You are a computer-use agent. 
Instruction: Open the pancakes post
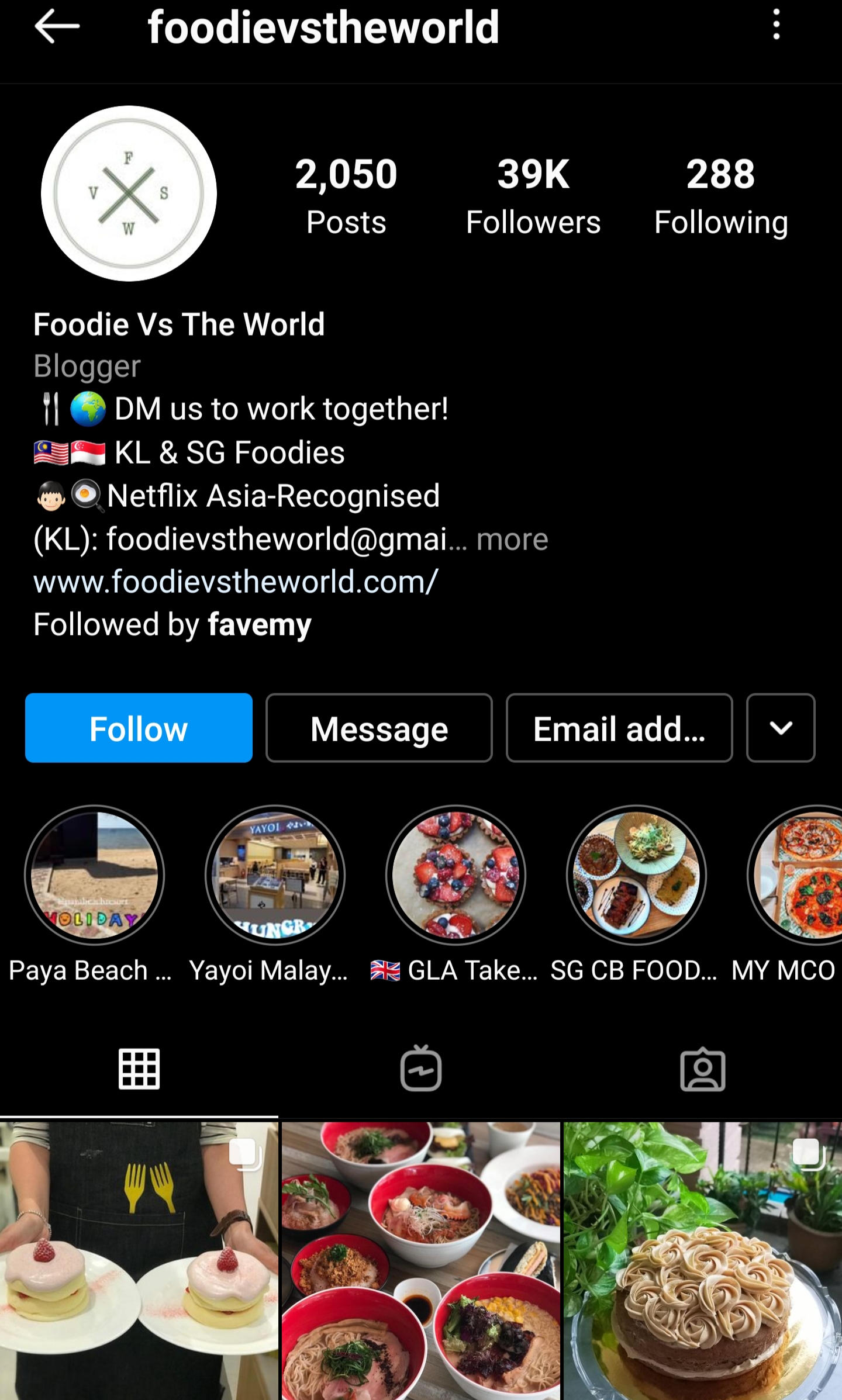[139, 1261]
